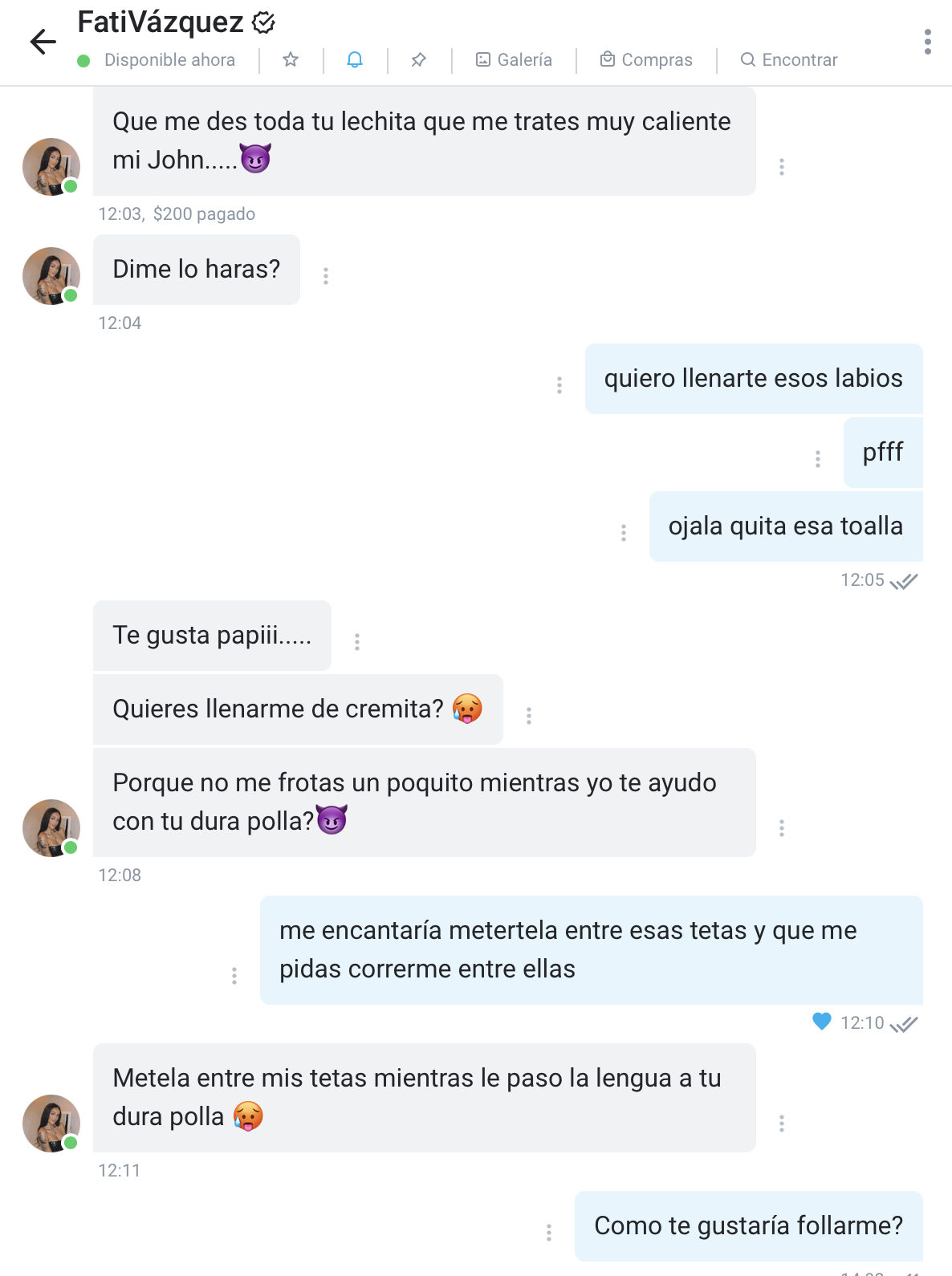Open options for 'ojala quita esa toalla'
952x1276 pixels.
pyautogui.click(x=624, y=533)
